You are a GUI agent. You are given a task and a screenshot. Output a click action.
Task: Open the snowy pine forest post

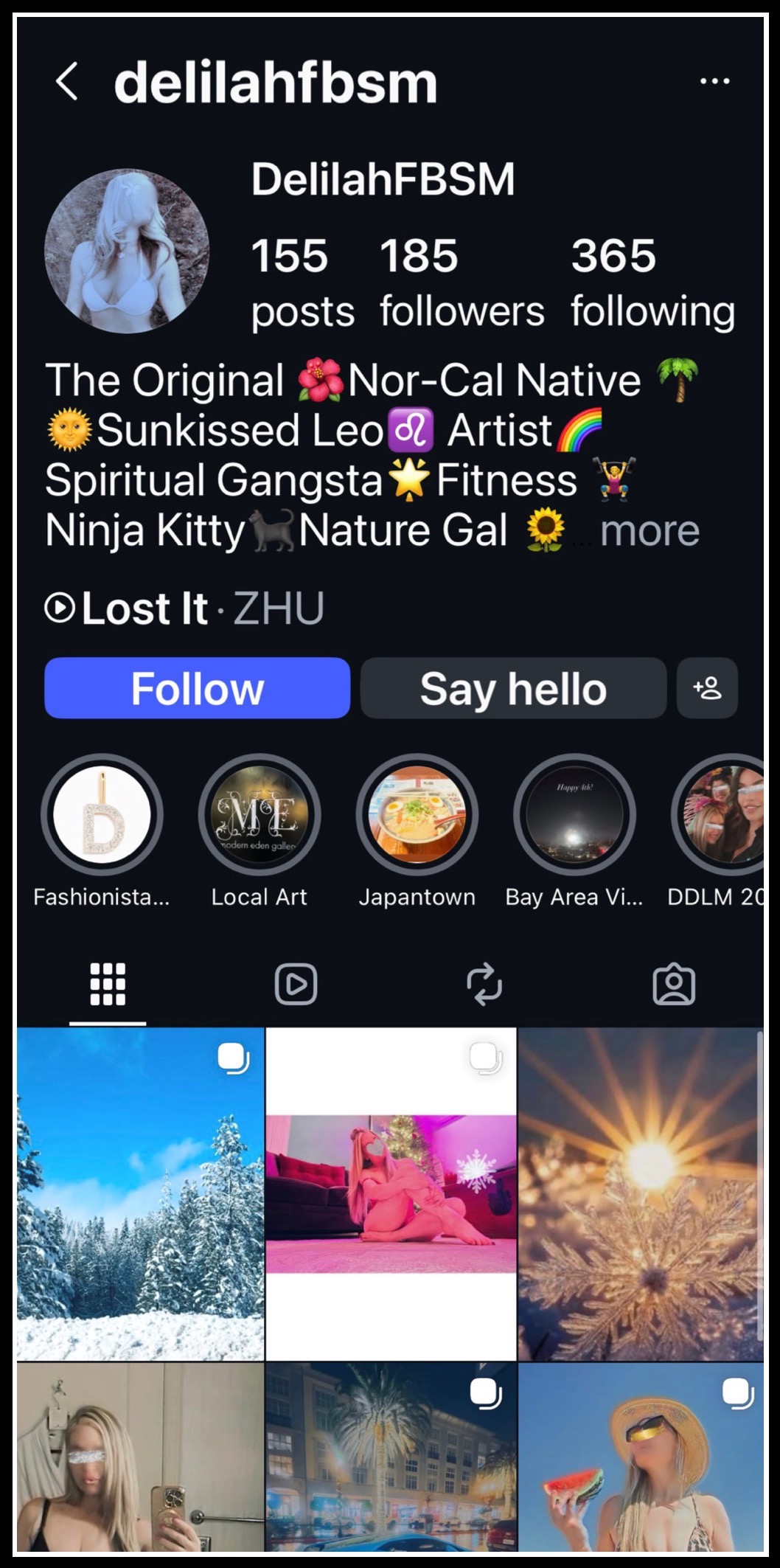pos(140,1193)
